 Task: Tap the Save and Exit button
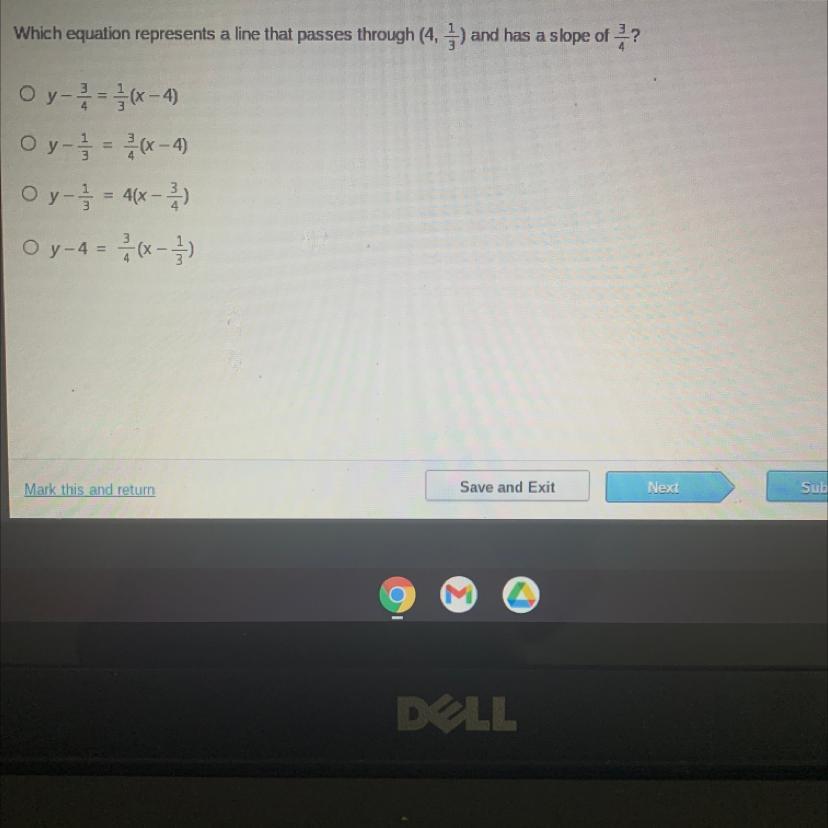[507, 487]
